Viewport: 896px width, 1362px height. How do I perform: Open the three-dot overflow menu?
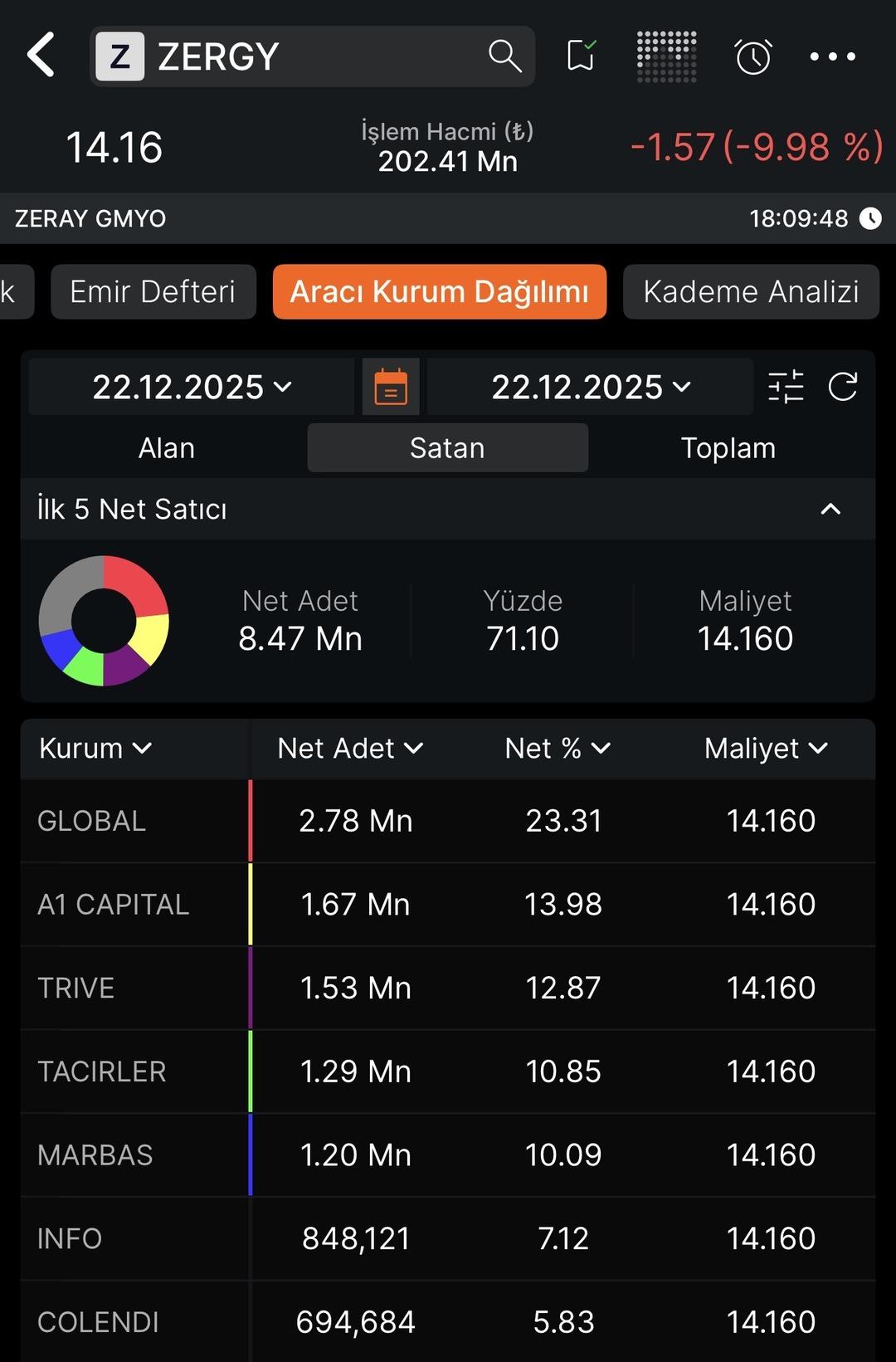(832, 56)
